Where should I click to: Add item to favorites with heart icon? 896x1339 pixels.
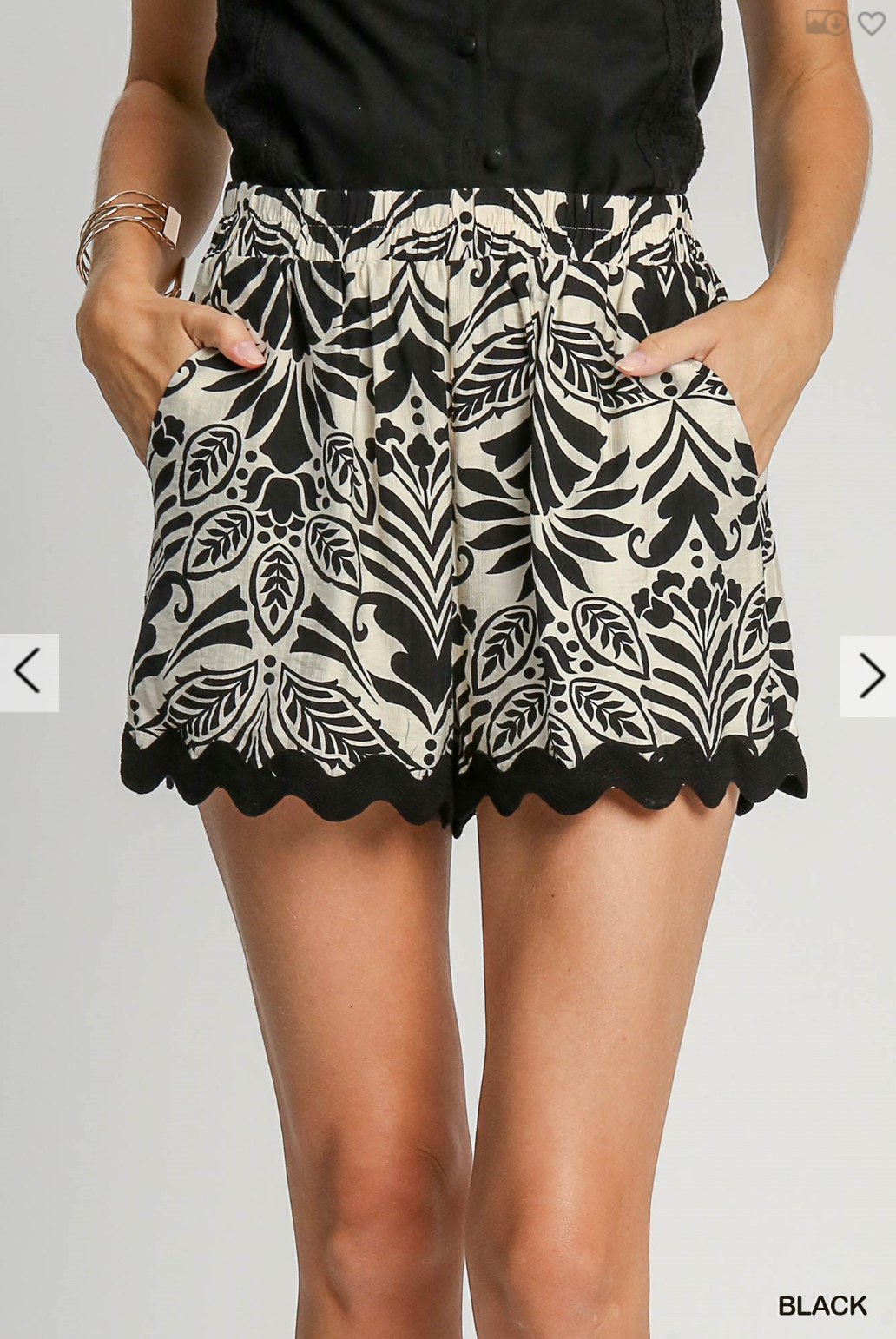(871, 23)
